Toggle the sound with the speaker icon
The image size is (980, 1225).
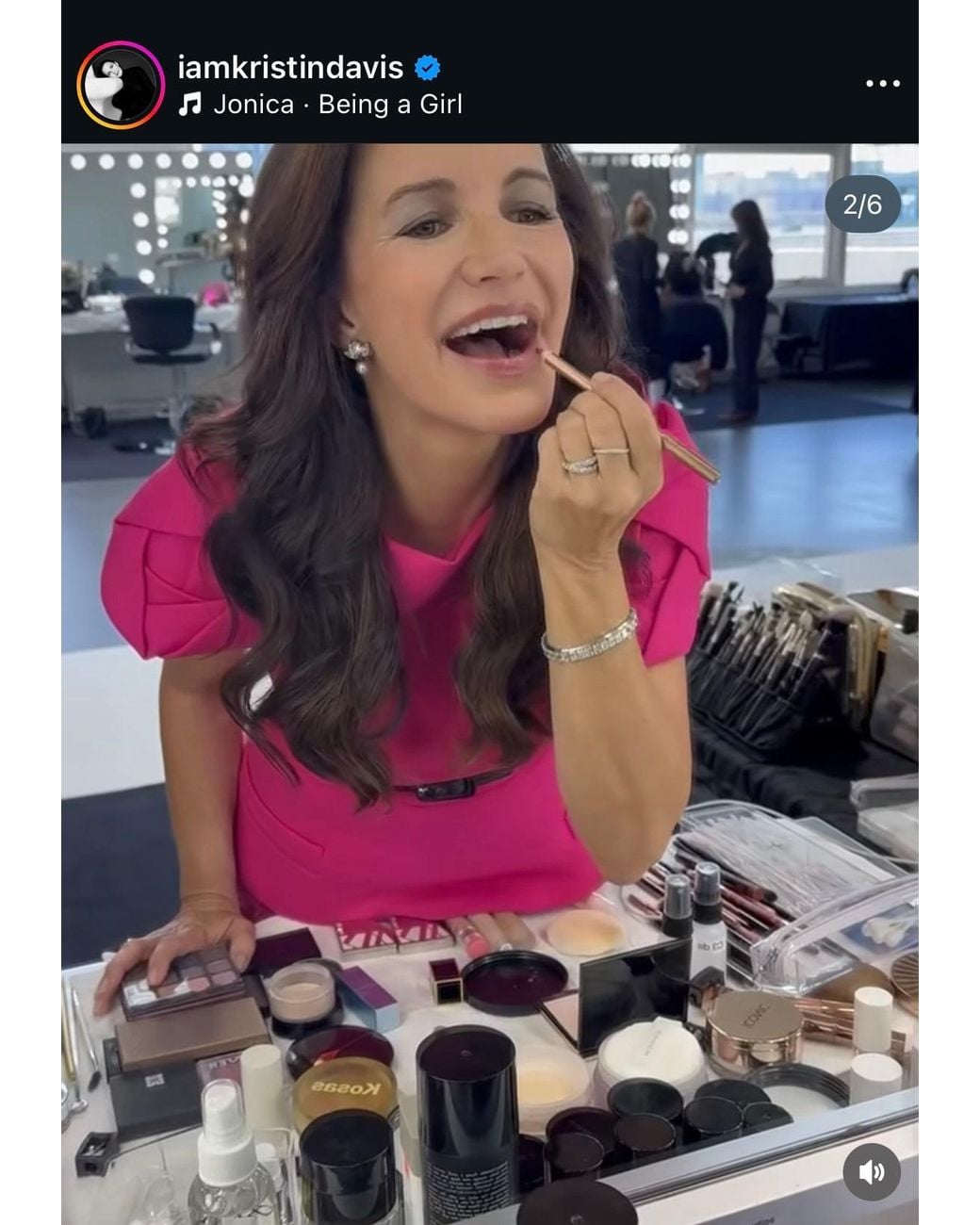click(x=872, y=1170)
